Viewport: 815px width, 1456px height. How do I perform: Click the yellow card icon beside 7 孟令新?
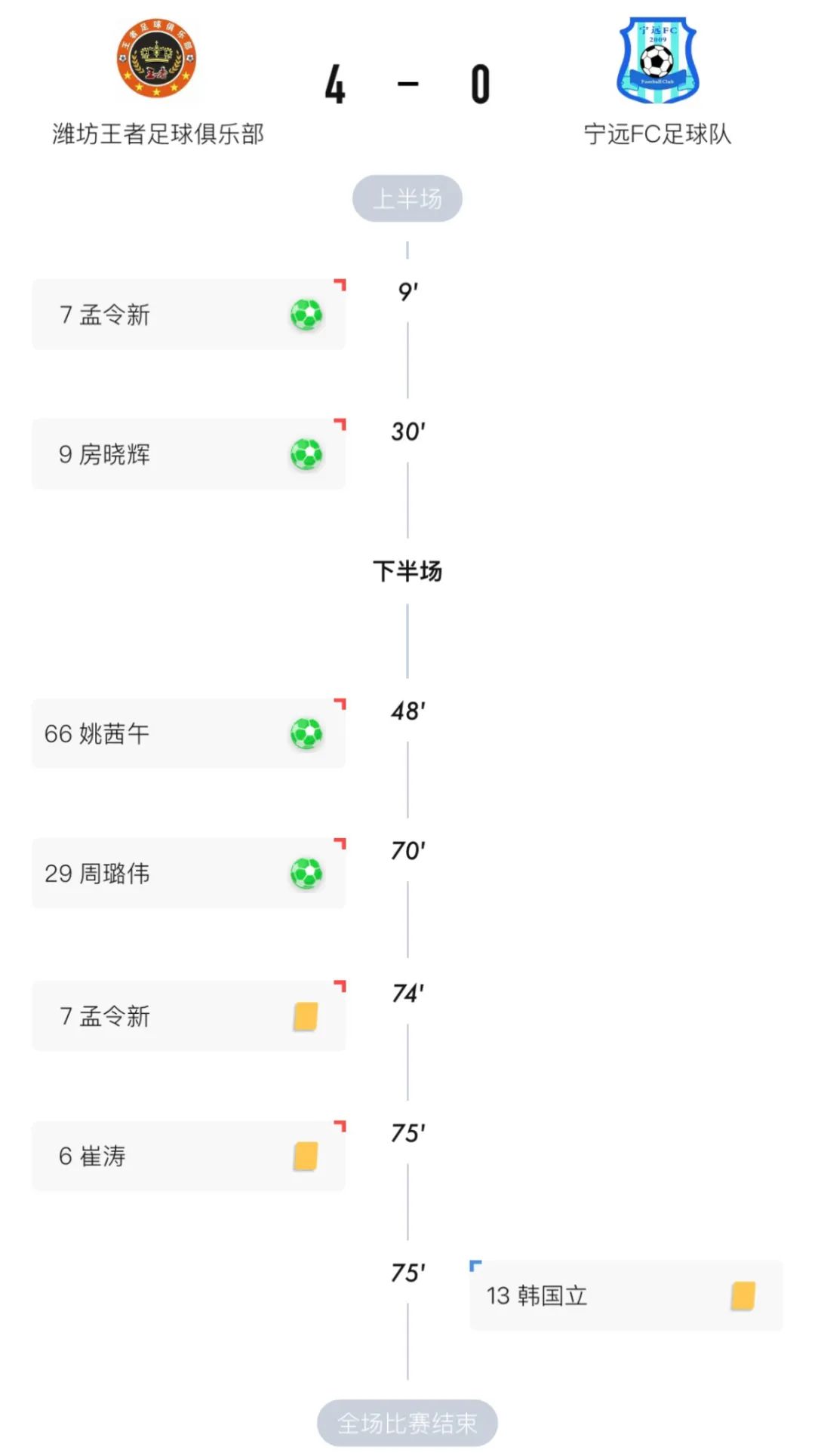coord(304,1015)
